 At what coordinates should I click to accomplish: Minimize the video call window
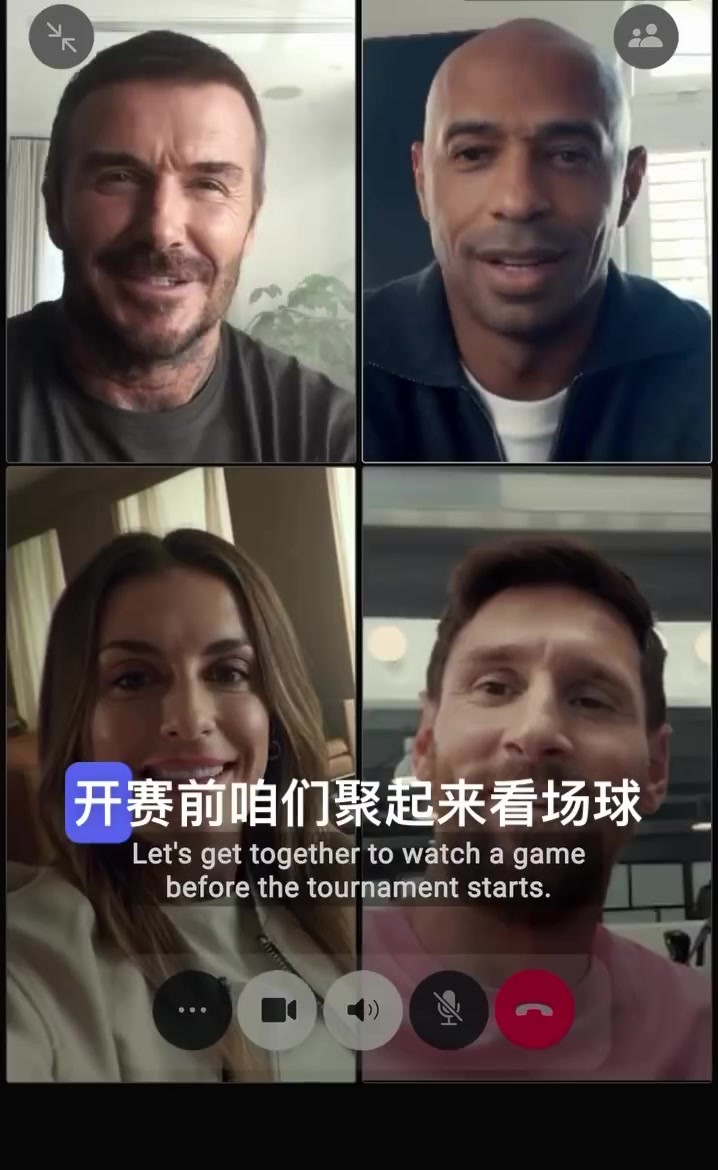click(61, 37)
